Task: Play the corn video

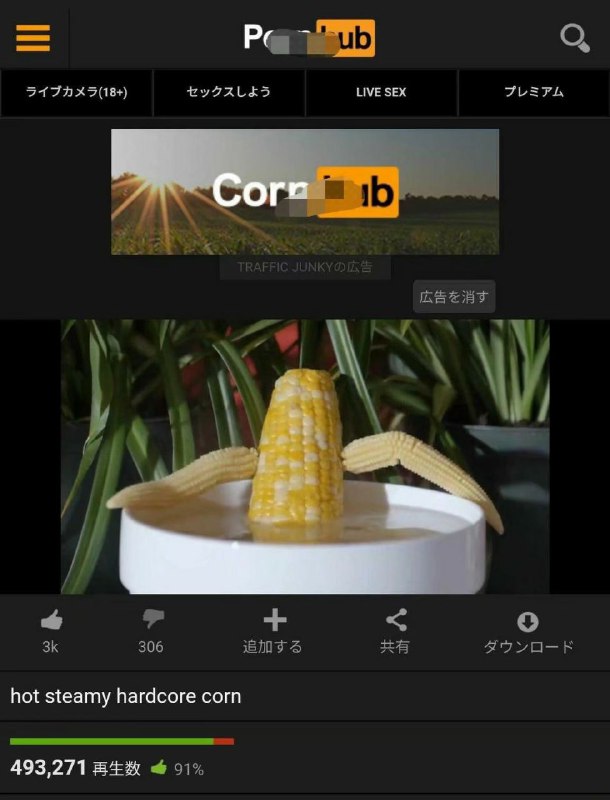Action: pos(305,457)
